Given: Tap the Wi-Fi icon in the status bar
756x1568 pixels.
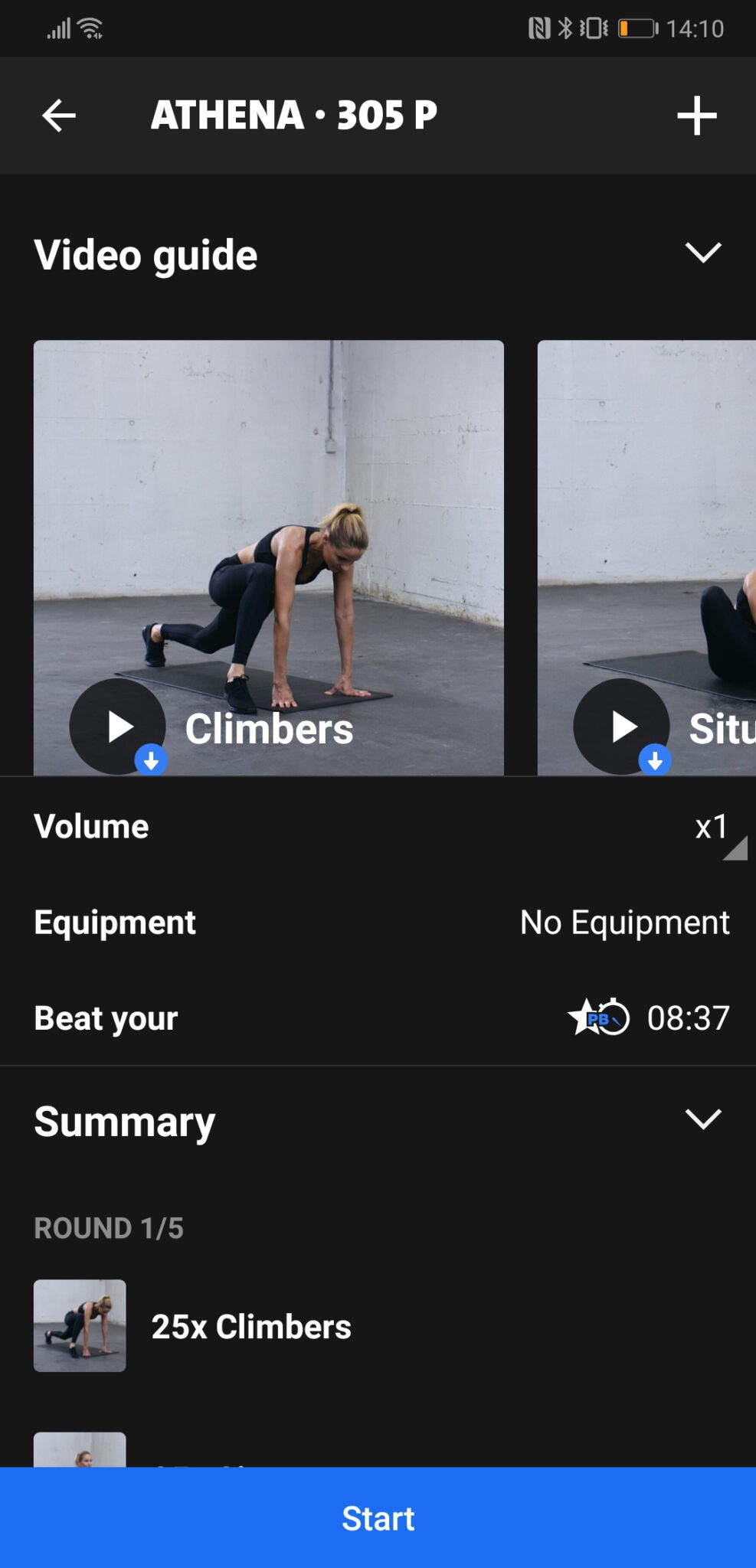Looking at the screenshot, I should 90,28.
